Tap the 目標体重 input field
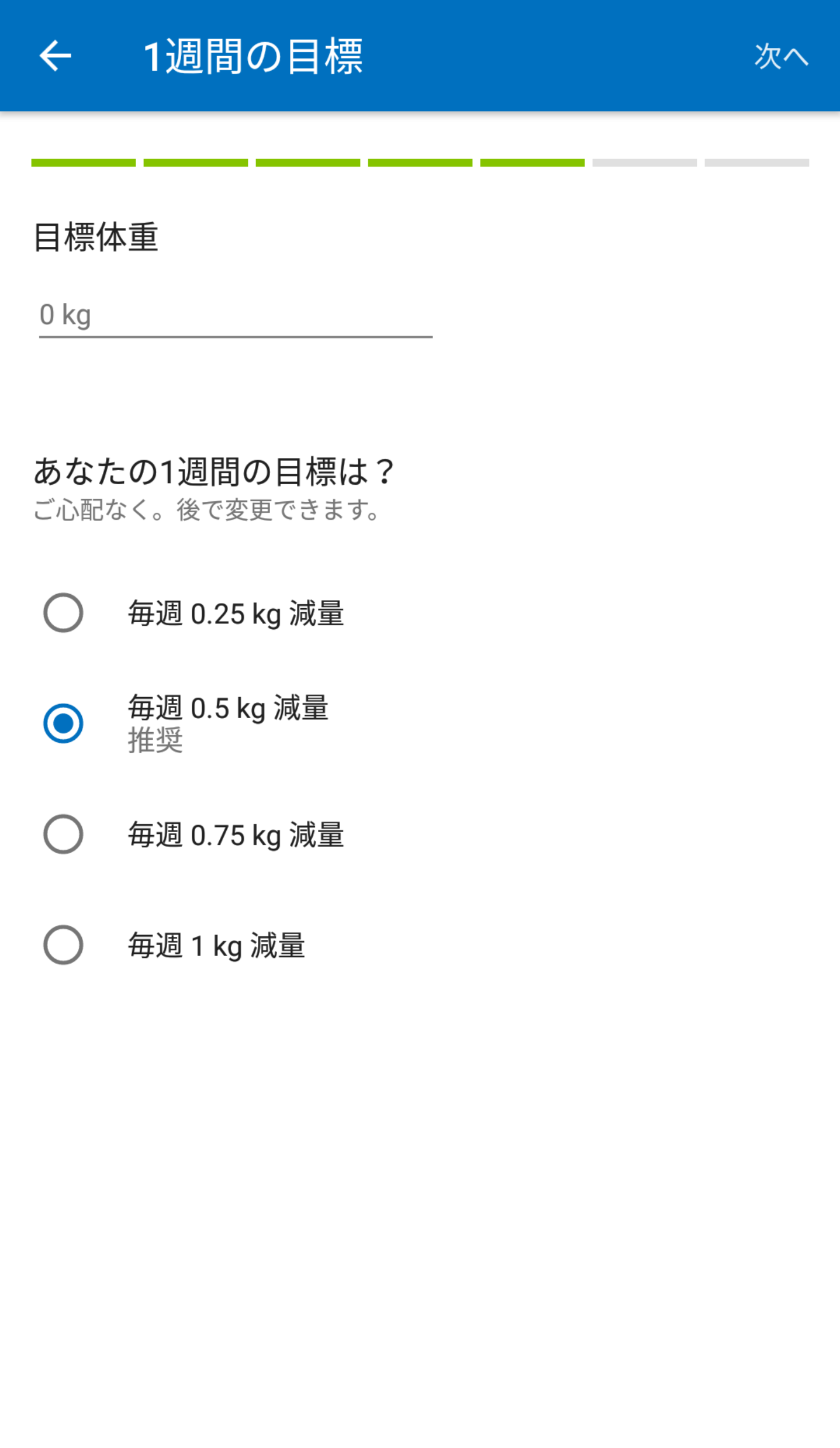The width and height of the screenshot is (840, 1448). (236, 316)
